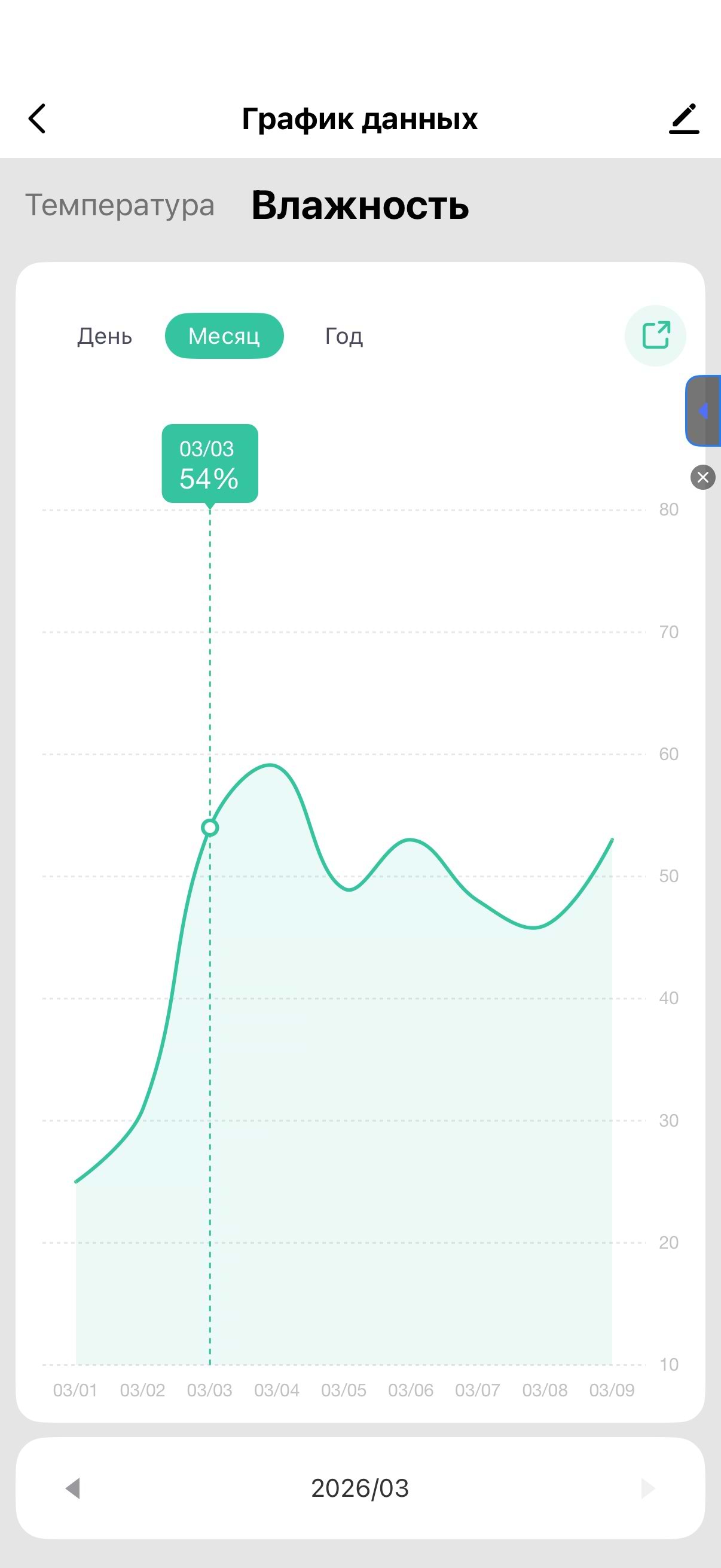721x1568 pixels.
Task: Show the День chart view
Action: tap(105, 336)
